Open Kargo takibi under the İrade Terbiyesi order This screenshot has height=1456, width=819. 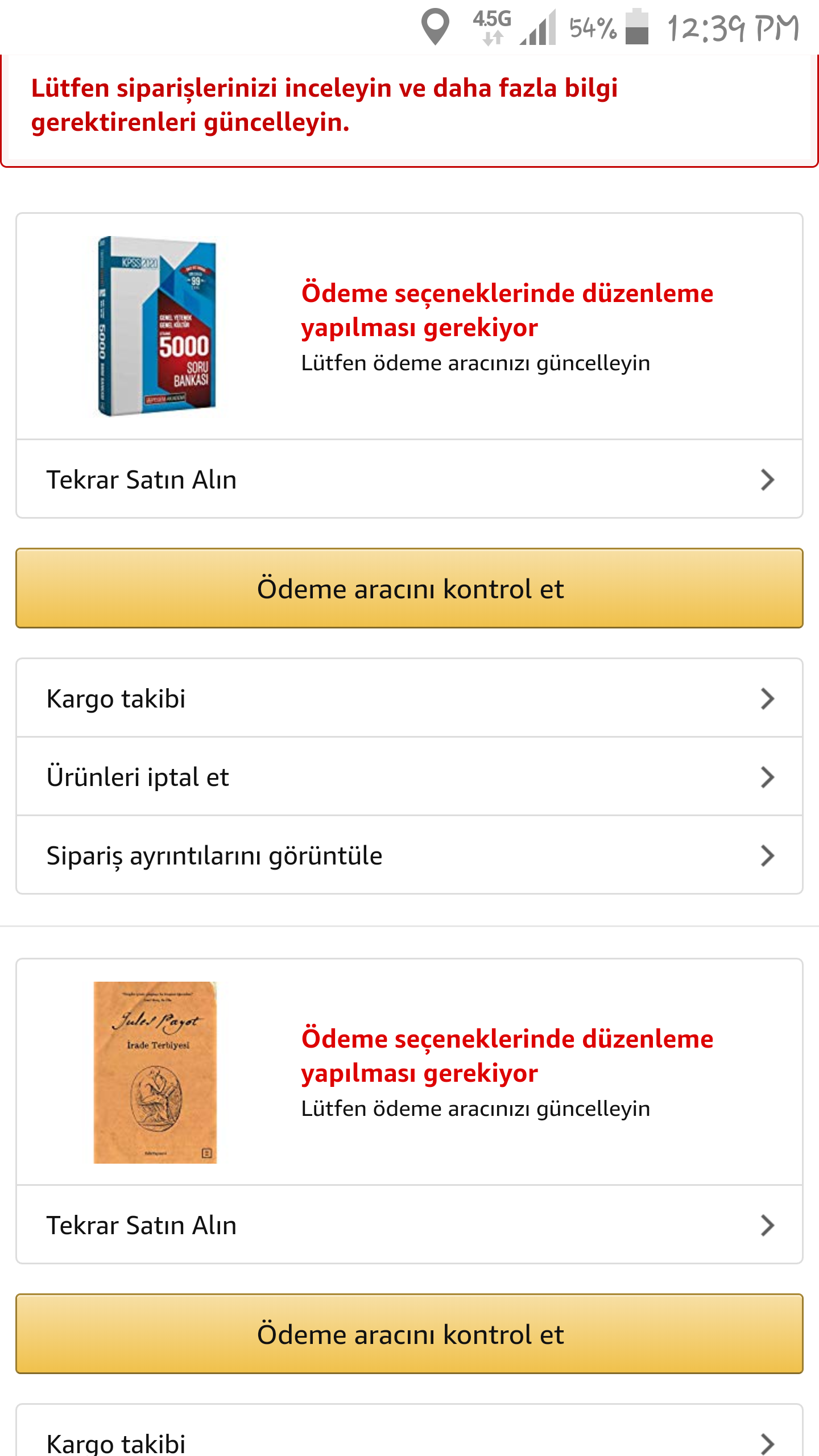pos(409,1439)
